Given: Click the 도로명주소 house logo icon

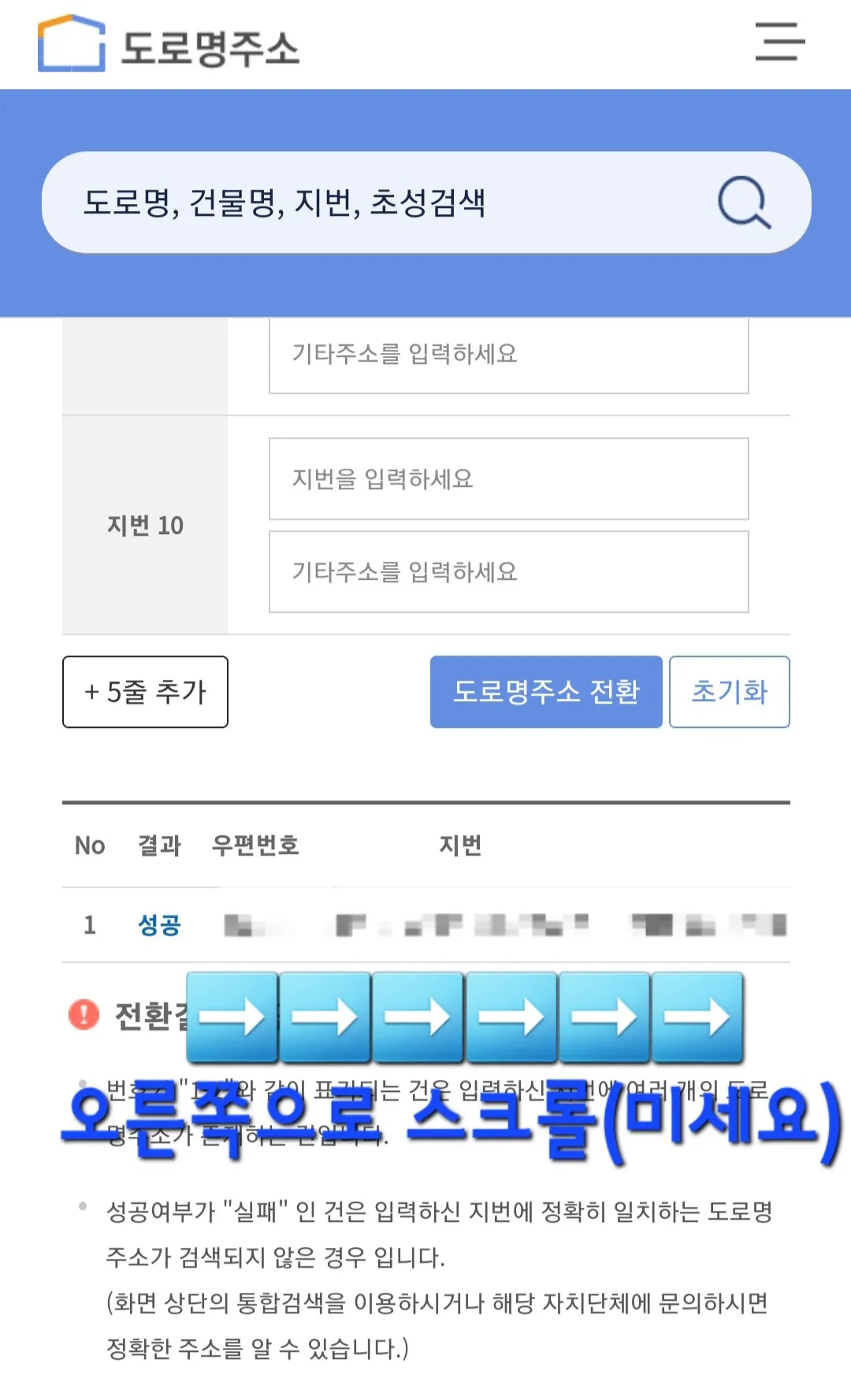Looking at the screenshot, I should pos(69,43).
